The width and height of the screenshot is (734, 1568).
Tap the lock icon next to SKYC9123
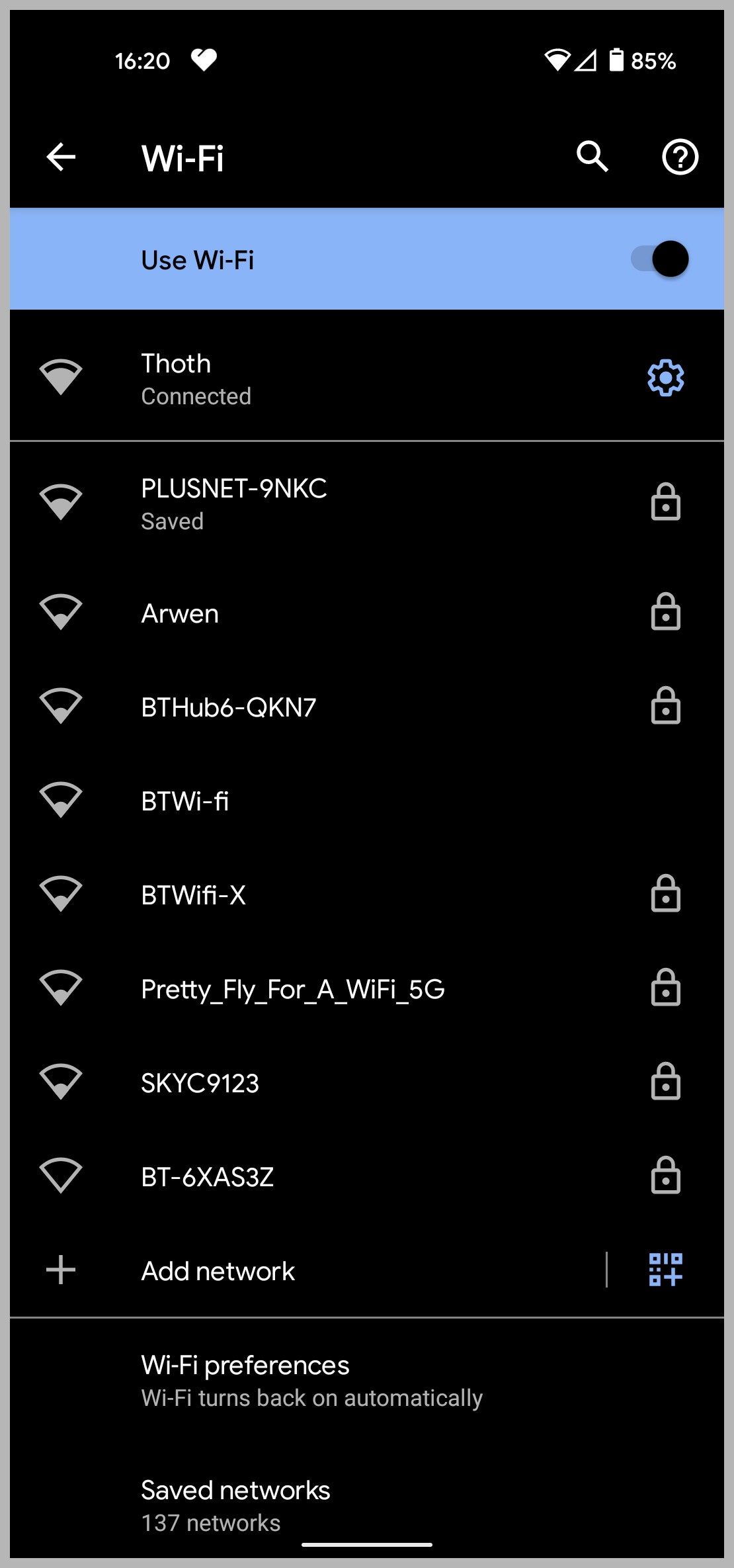click(667, 1083)
